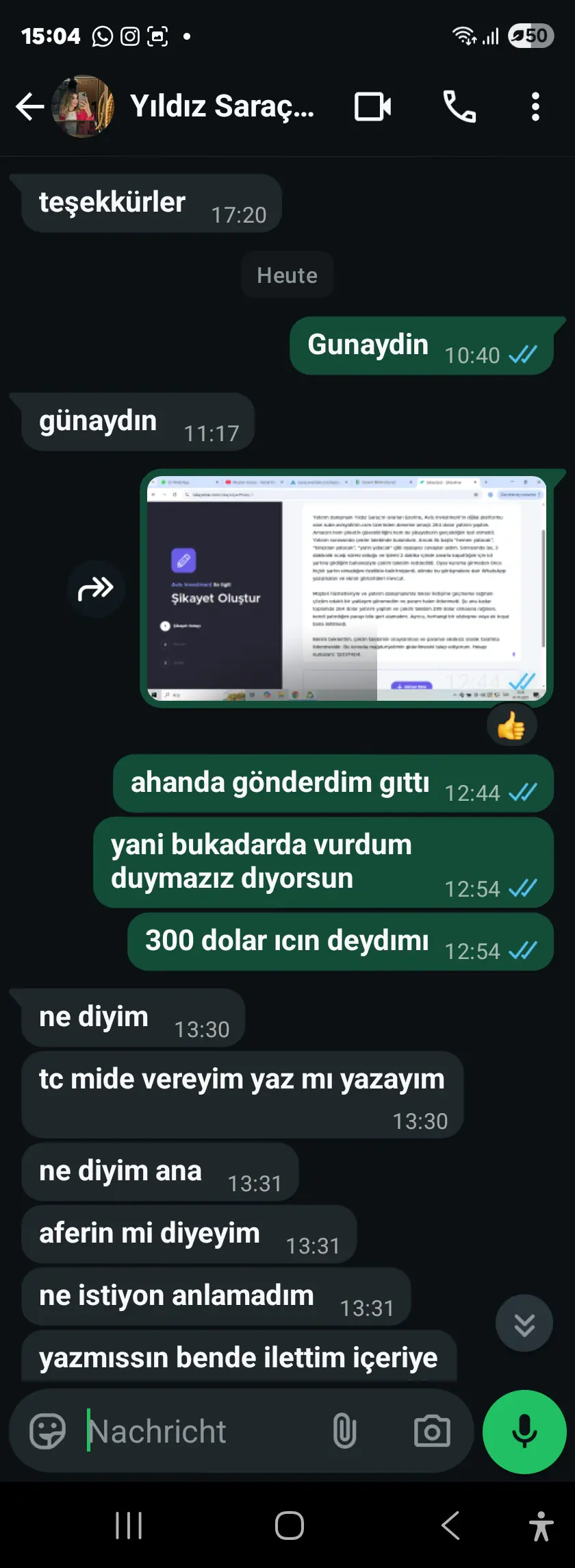The height and width of the screenshot is (1568, 575).
Task: Jump to the latest messages
Action: [524, 1323]
